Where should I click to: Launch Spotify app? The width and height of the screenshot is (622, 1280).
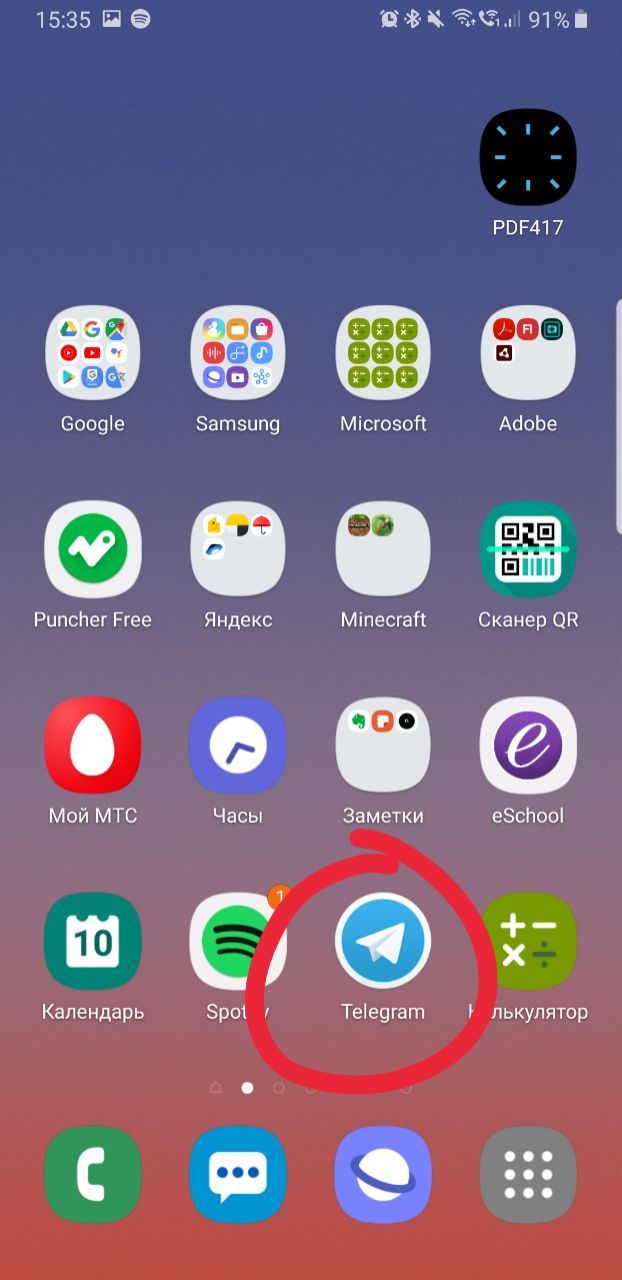(238, 941)
